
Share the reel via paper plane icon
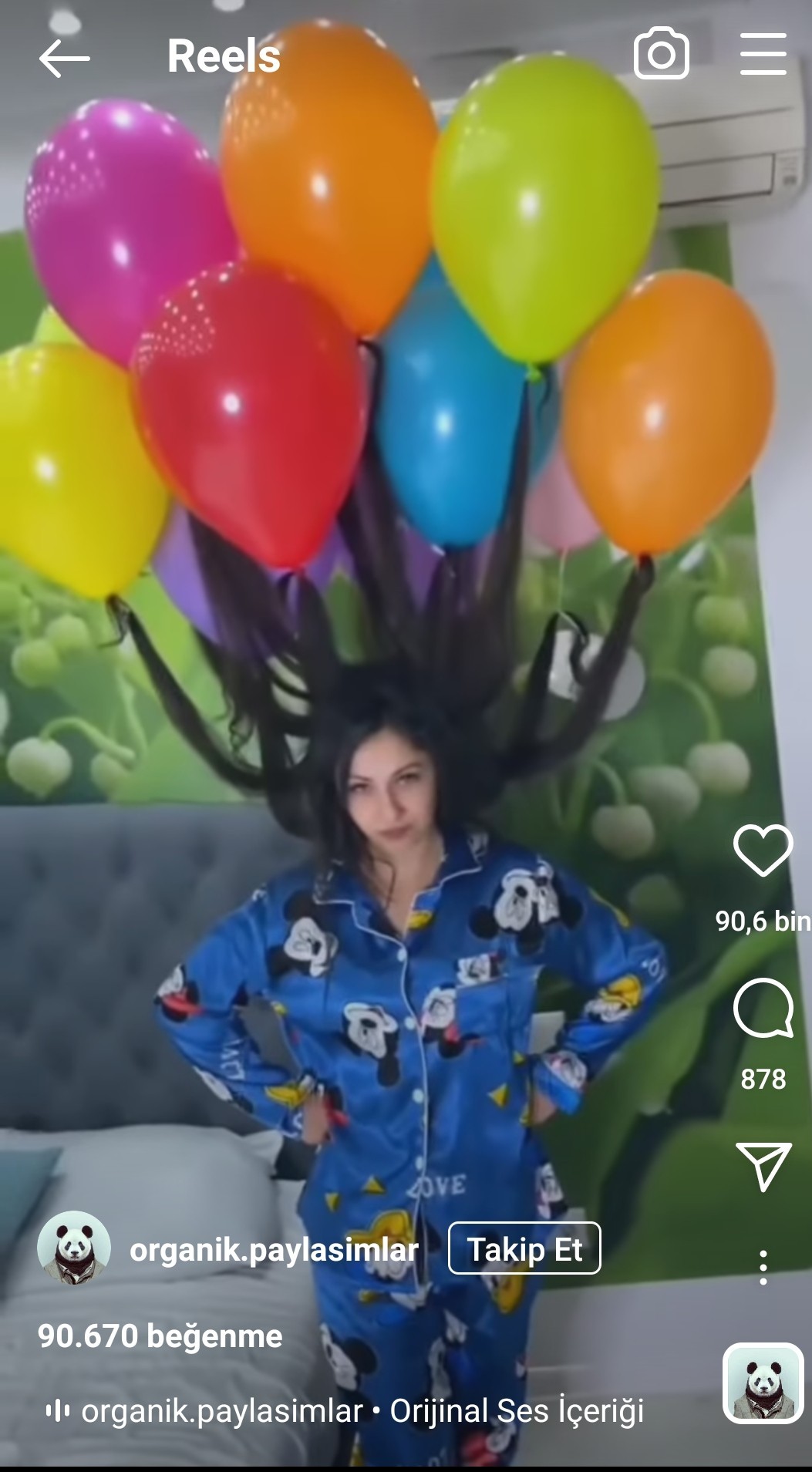tap(763, 1166)
